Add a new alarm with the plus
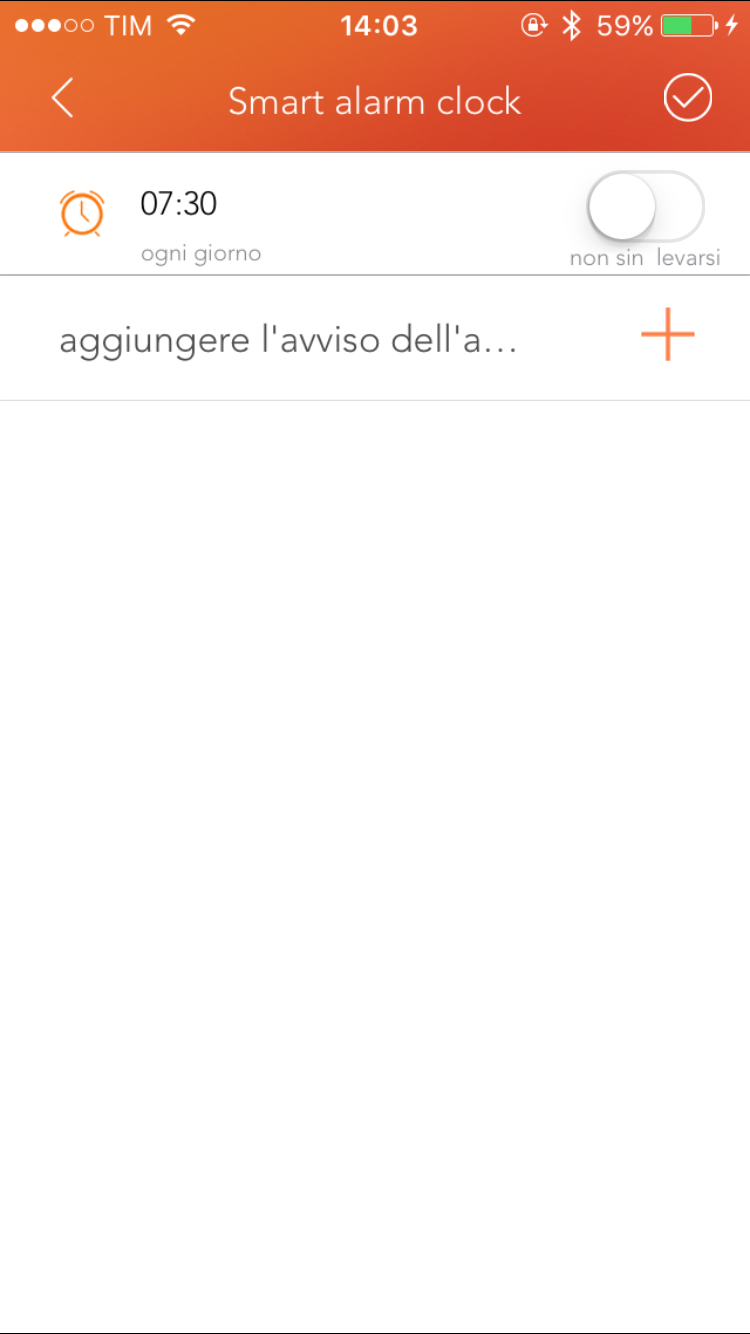750x1334 pixels. point(668,334)
